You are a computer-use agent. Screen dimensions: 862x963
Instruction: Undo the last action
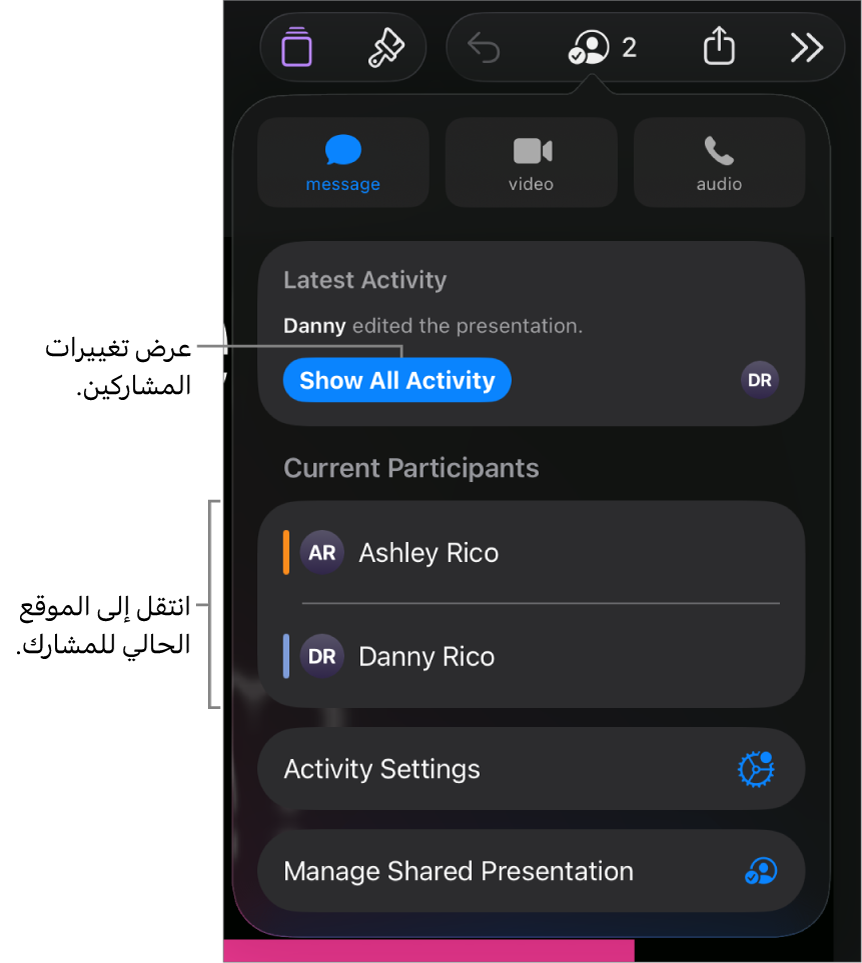tap(484, 47)
